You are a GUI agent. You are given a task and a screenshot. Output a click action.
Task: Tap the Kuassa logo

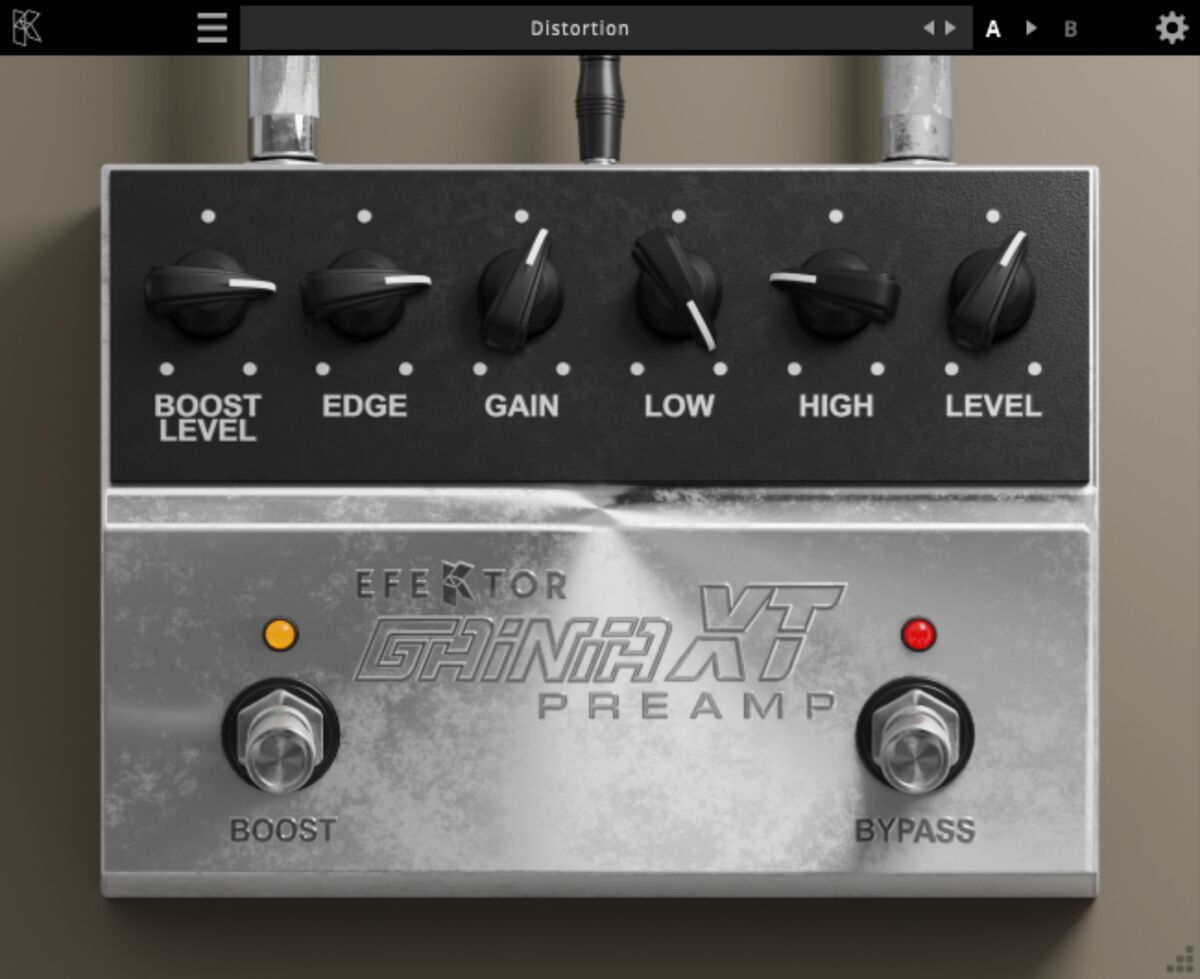pos(27,27)
